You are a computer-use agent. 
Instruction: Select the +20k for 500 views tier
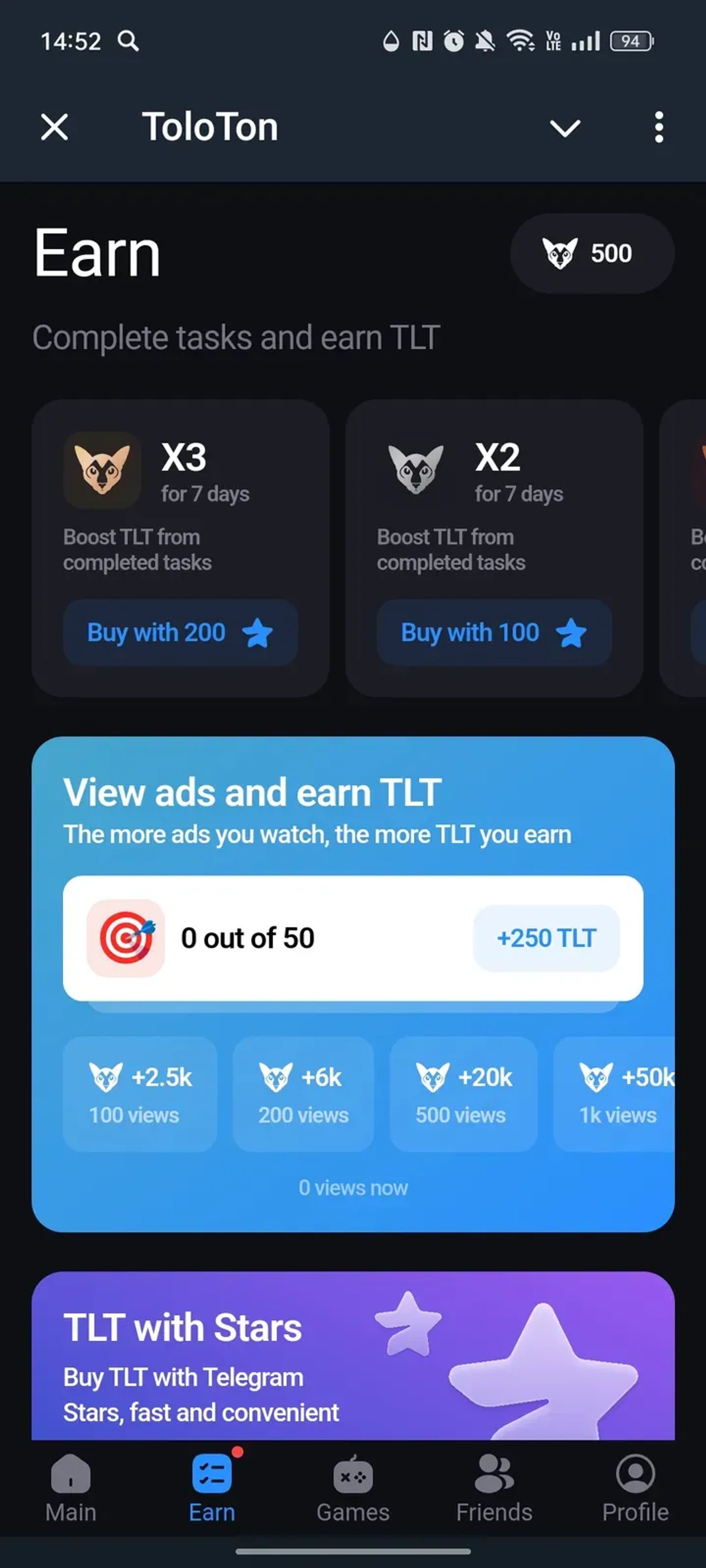464,1094
